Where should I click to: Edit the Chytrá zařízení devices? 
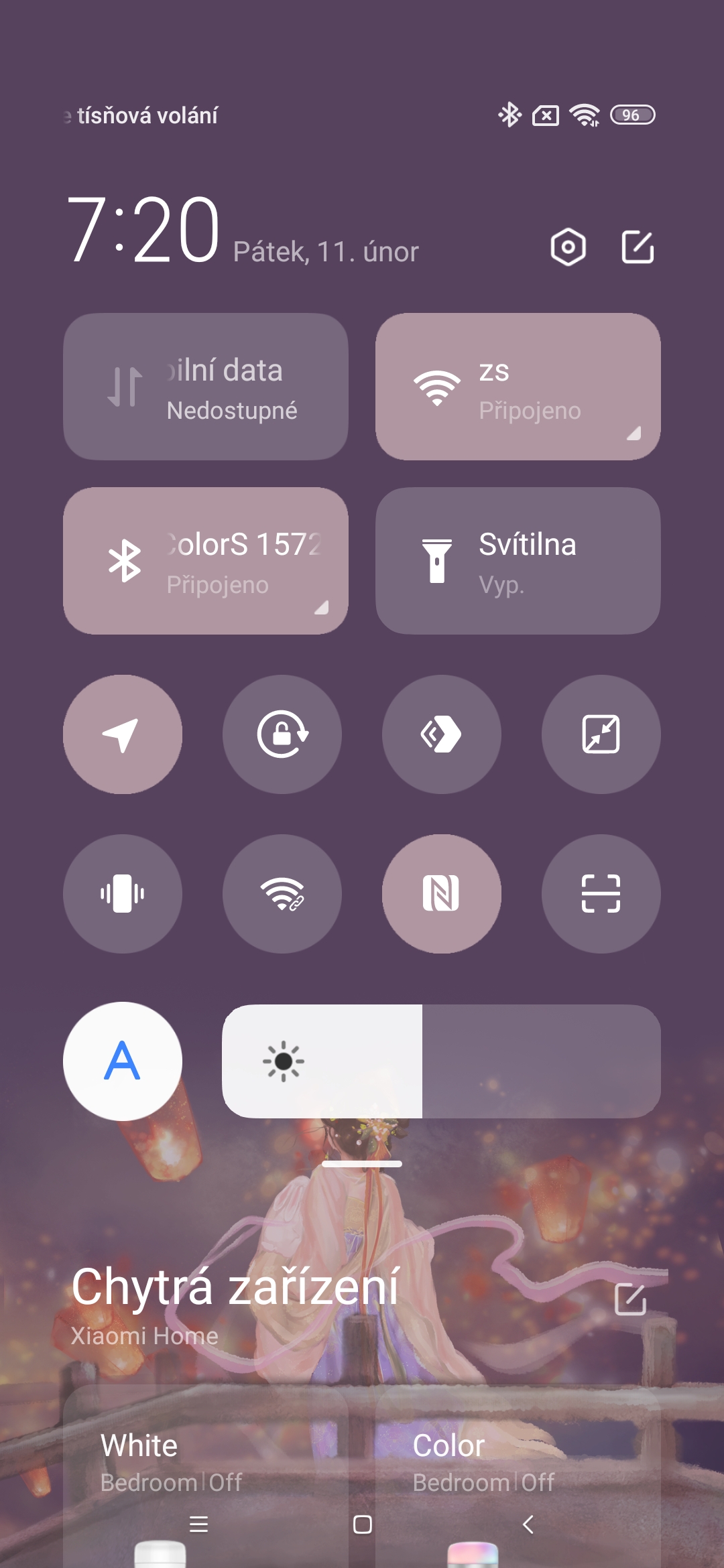coord(630,1299)
